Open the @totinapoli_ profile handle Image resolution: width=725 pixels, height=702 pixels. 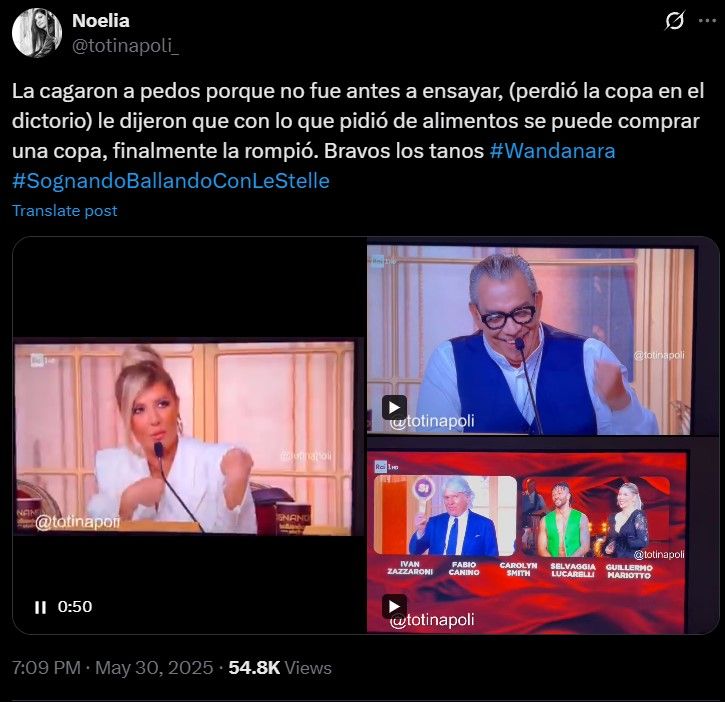(x=126, y=45)
